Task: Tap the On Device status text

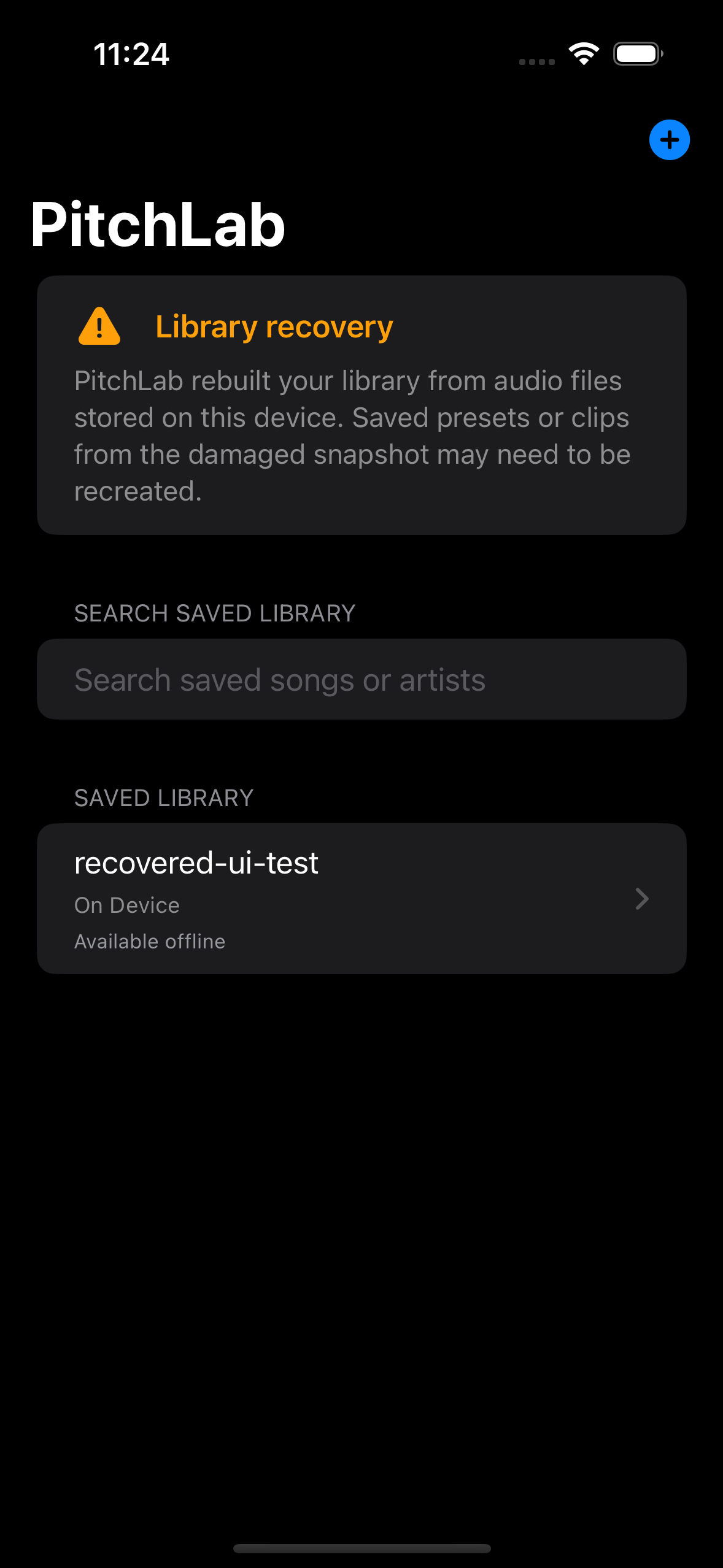Action: pos(126,904)
